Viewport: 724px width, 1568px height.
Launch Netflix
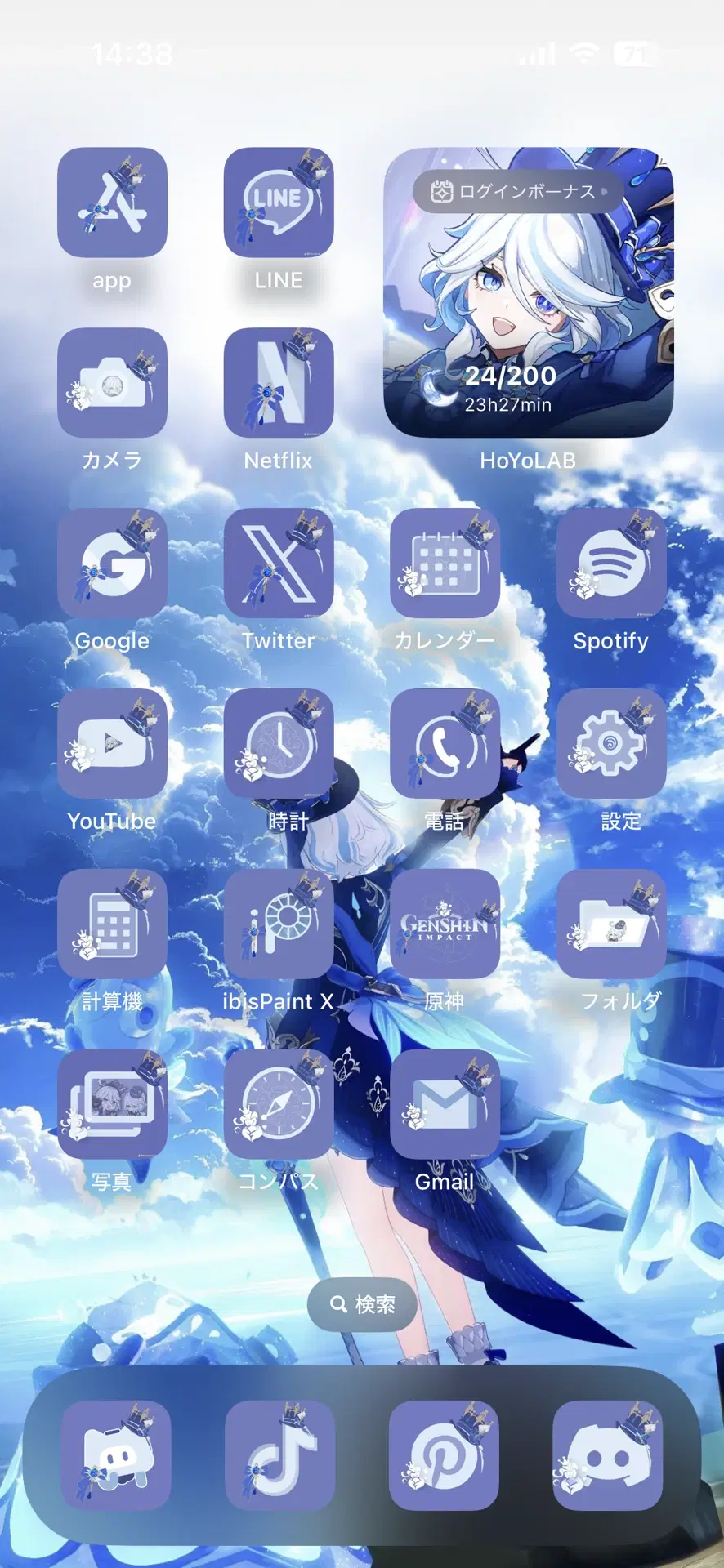279,383
